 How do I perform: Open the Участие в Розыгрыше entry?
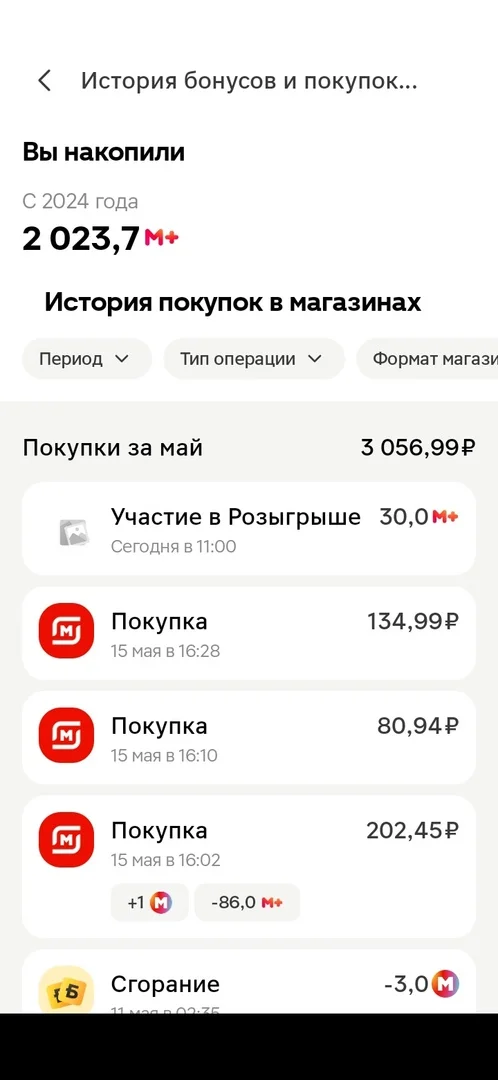(x=249, y=529)
